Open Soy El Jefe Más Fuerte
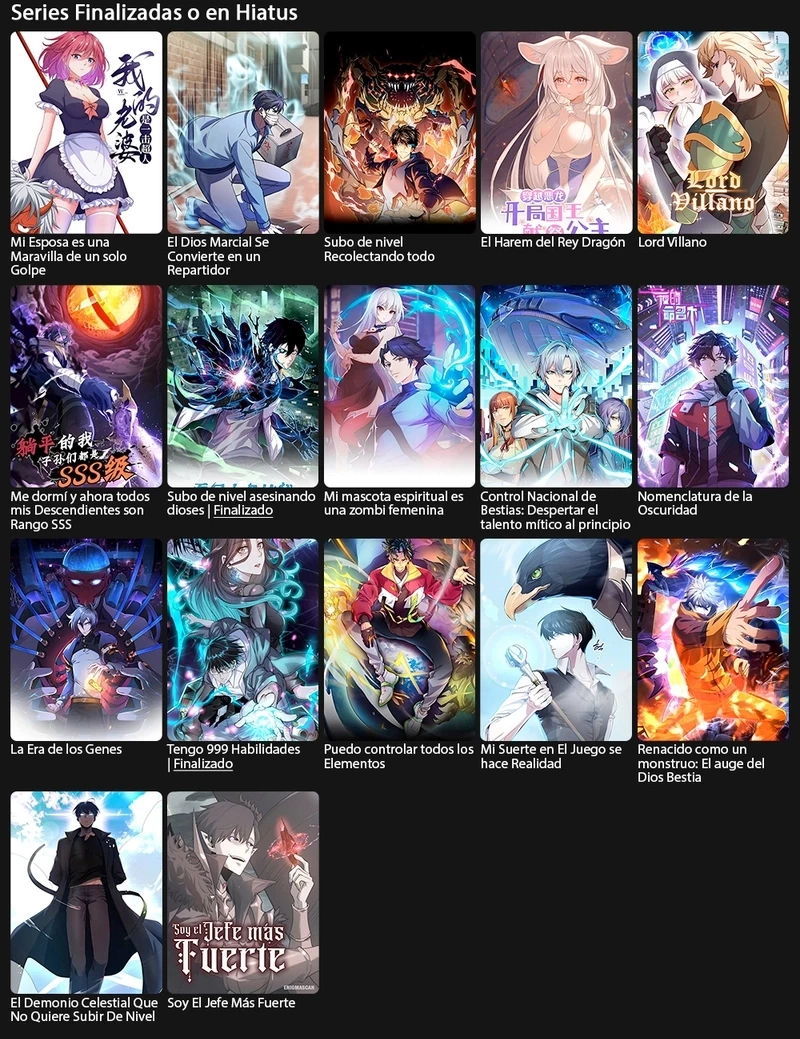 (x=243, y=892)
